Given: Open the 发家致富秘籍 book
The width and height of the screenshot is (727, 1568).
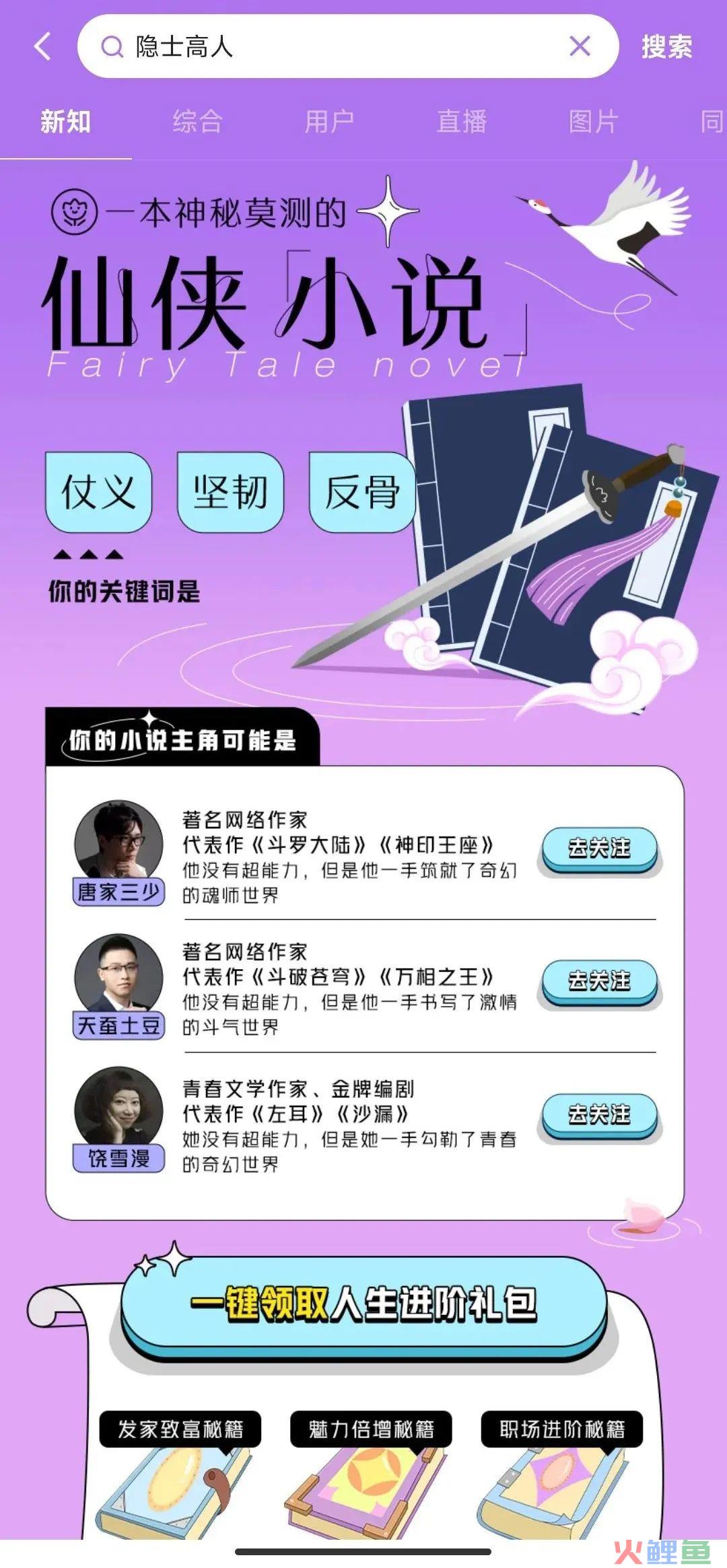Looking at the screenshot, I should pyautogui.click(x=180, y=1481).
